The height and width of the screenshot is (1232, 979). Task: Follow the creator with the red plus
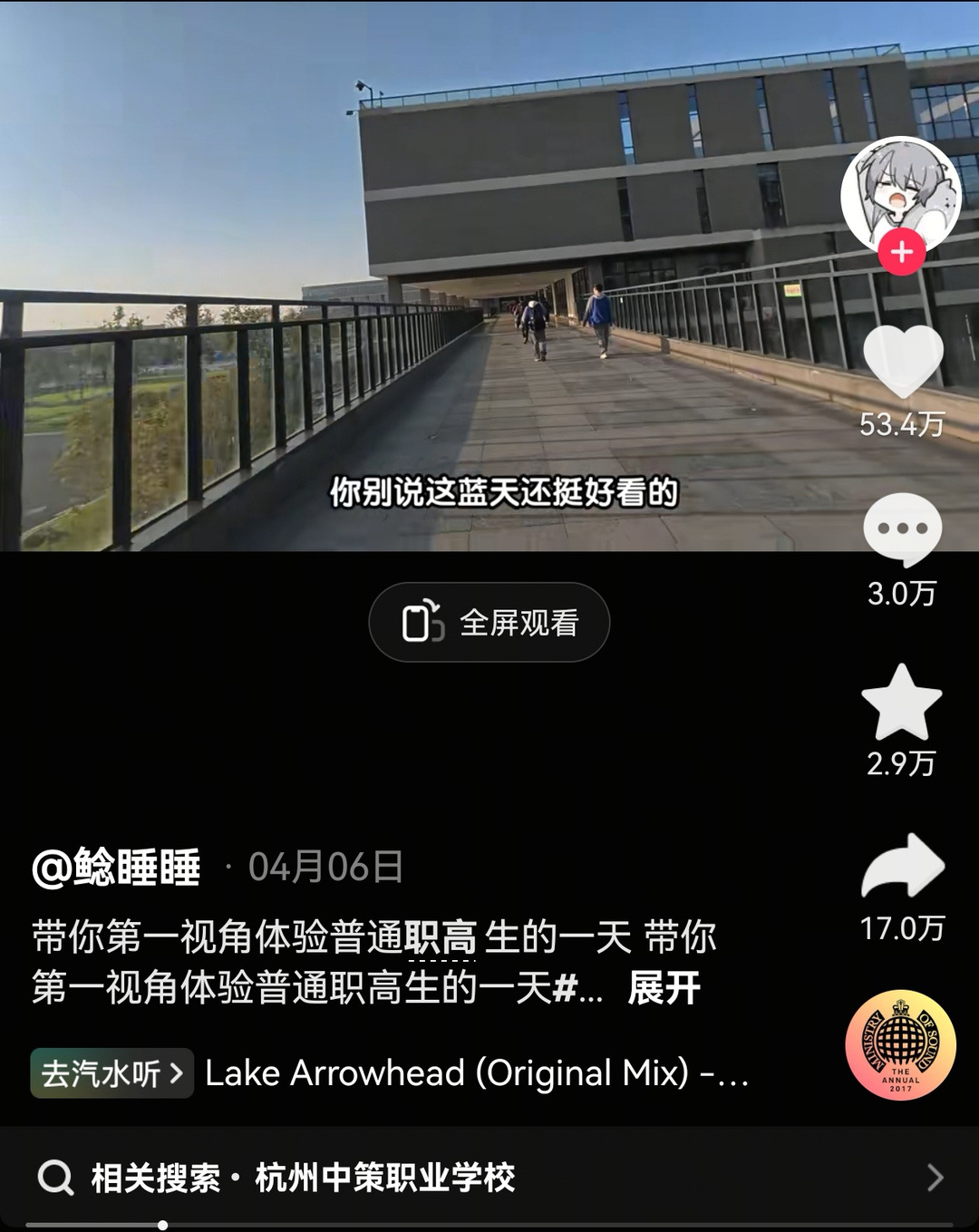coord(901,252)
